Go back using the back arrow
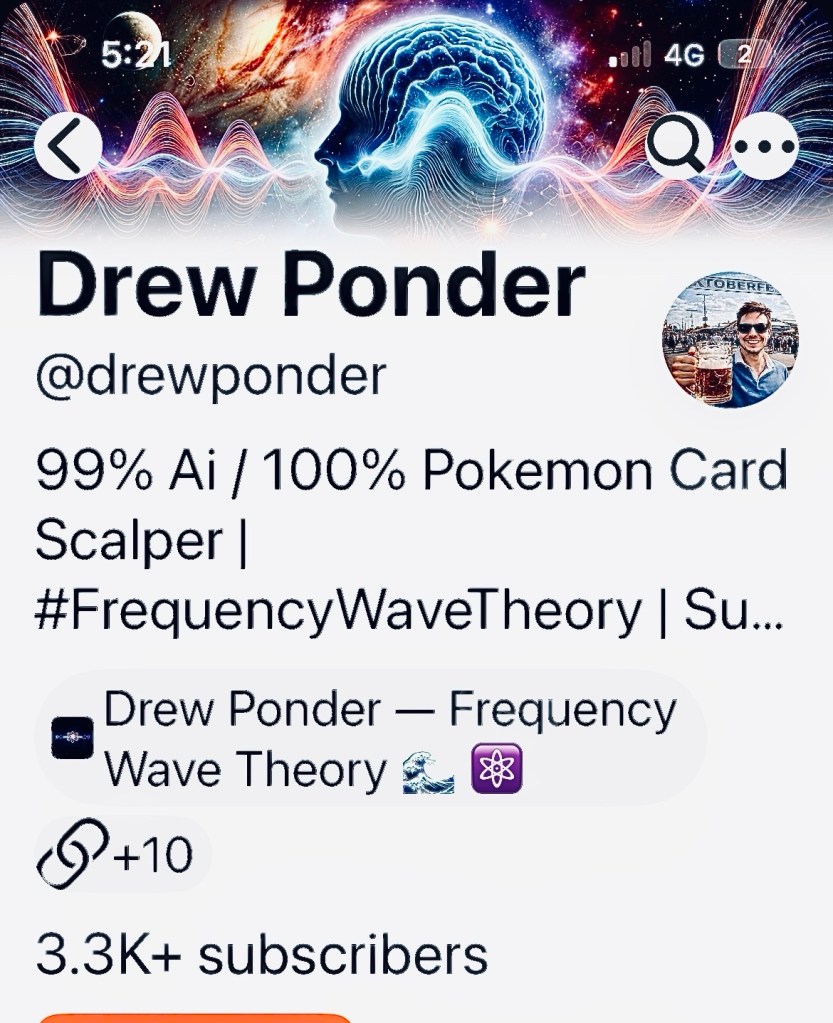833x1023 pixels. pos(67,148)
